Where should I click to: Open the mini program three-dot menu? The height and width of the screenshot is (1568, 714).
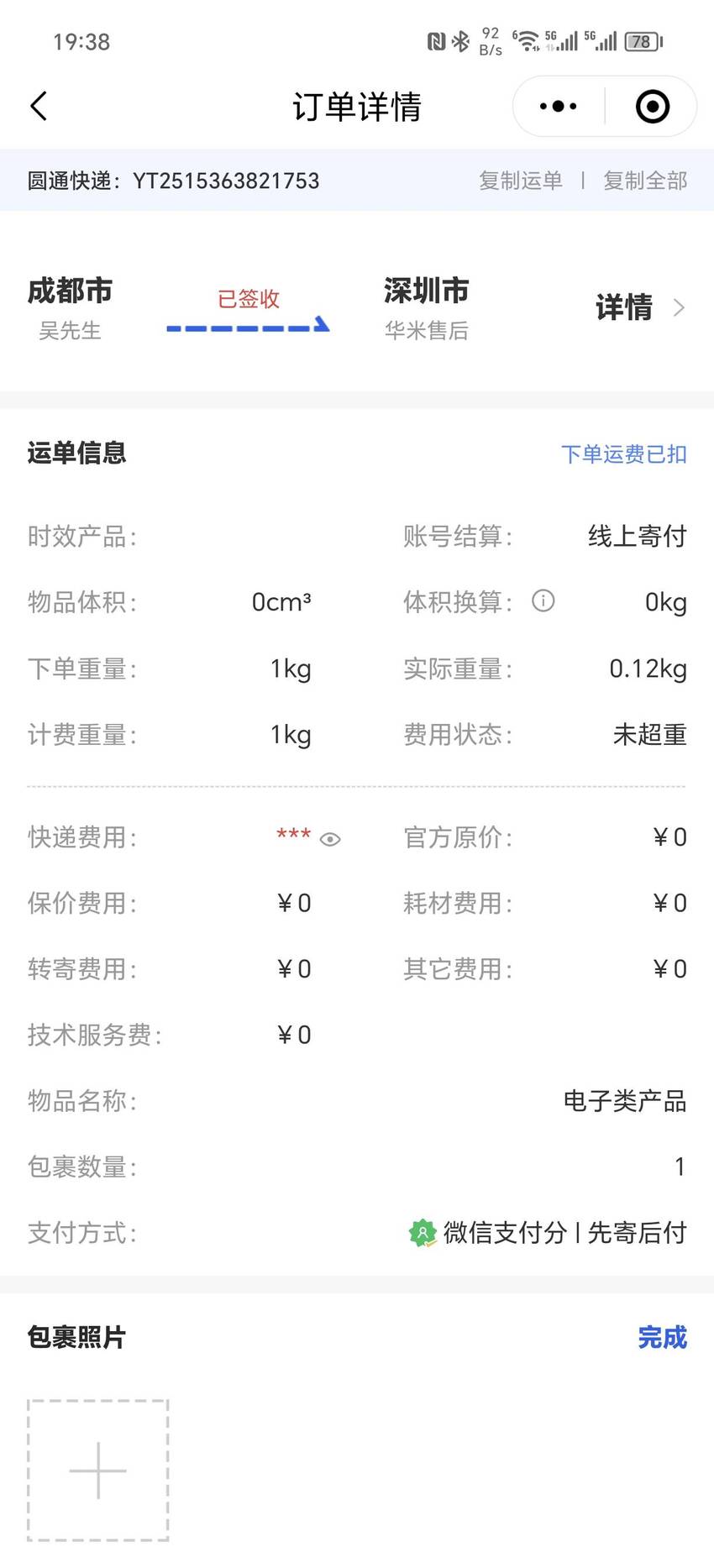point(559,107)
